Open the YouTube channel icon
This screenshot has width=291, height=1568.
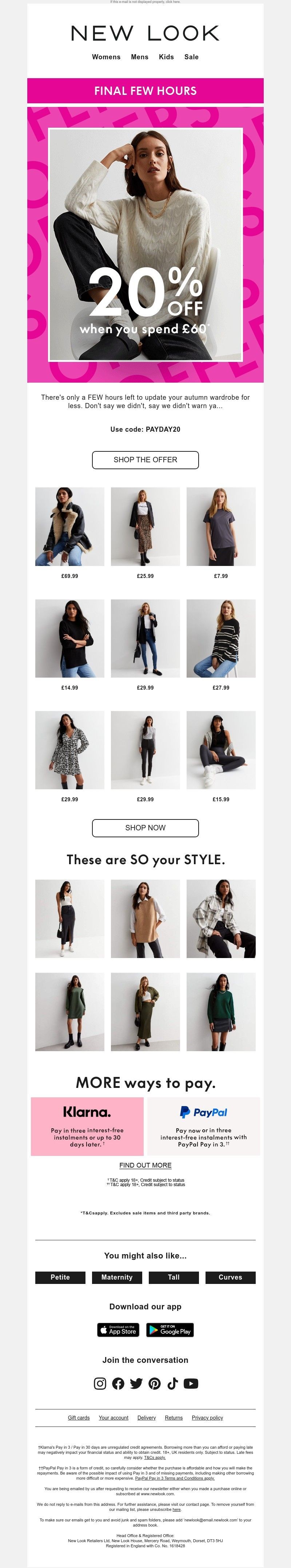coord(191,1383)
